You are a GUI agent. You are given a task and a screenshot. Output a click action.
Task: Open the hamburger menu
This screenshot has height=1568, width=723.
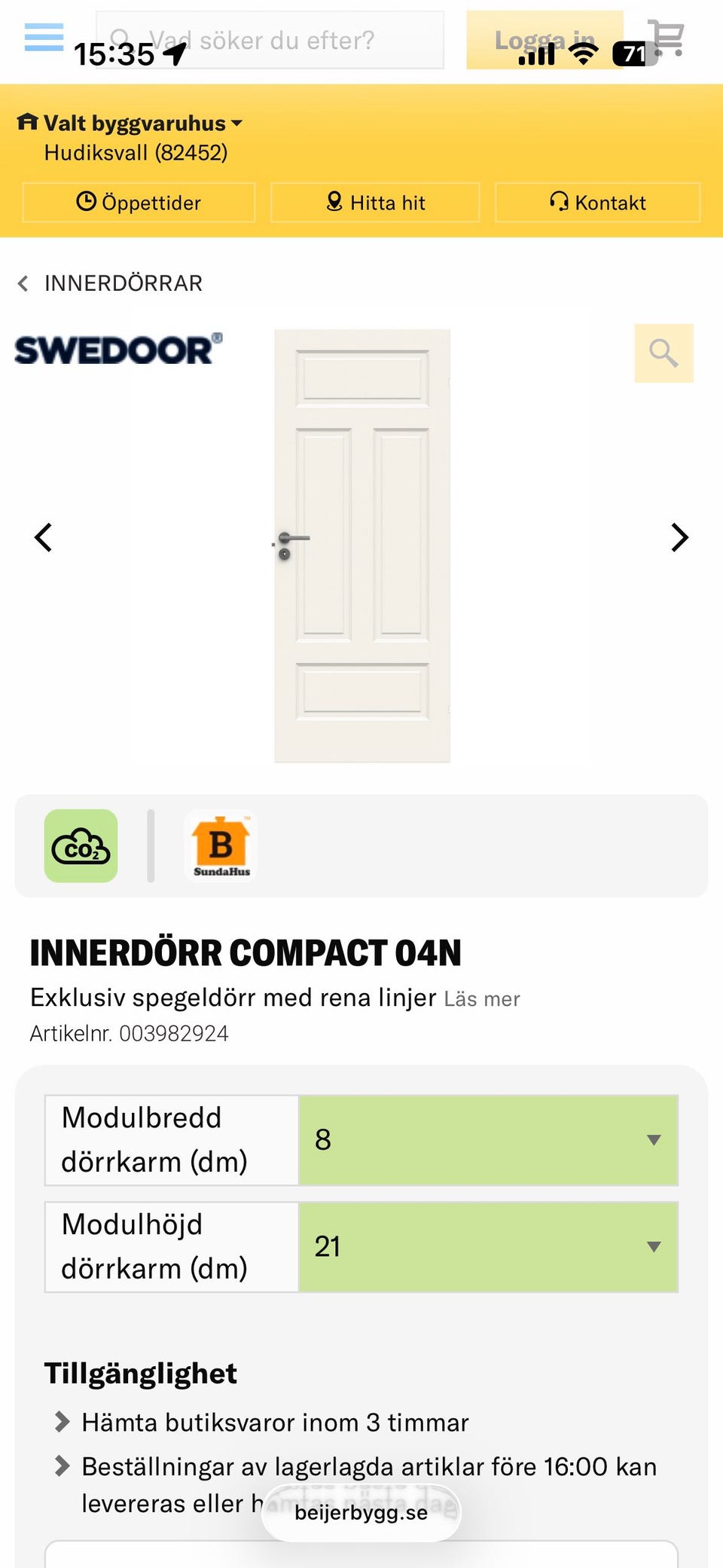click(x=44, y=37)
